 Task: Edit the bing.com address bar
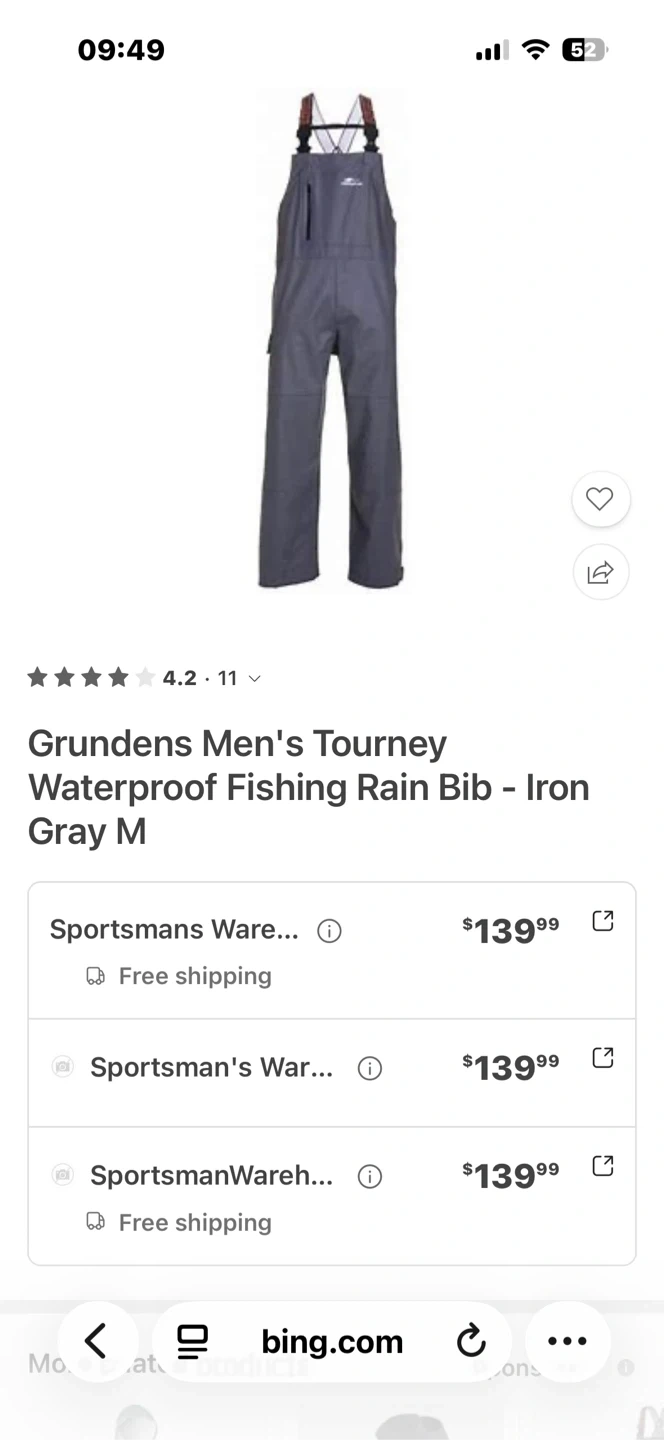(332, 1341)
